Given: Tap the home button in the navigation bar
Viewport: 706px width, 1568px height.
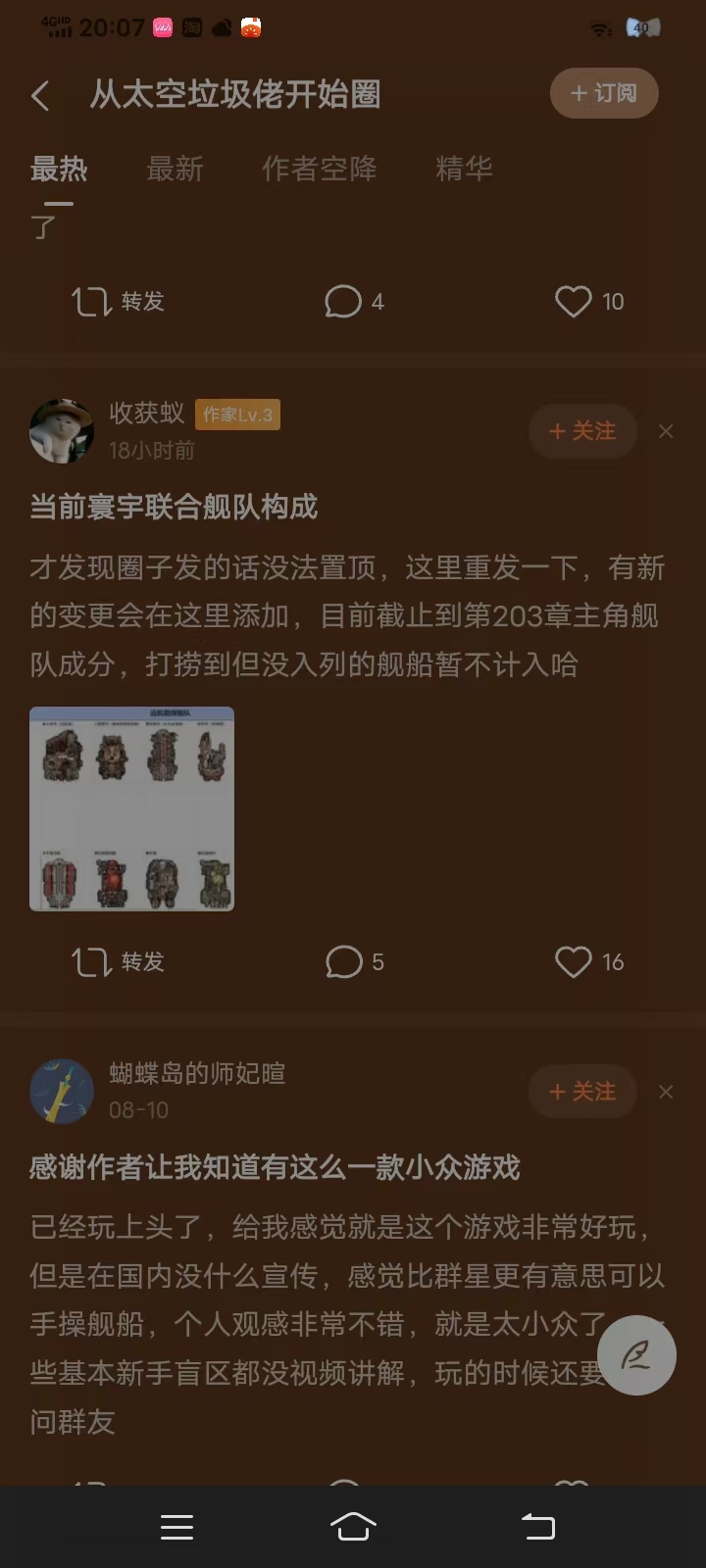Looking at the screenshot, I should tap(353, 1526).
